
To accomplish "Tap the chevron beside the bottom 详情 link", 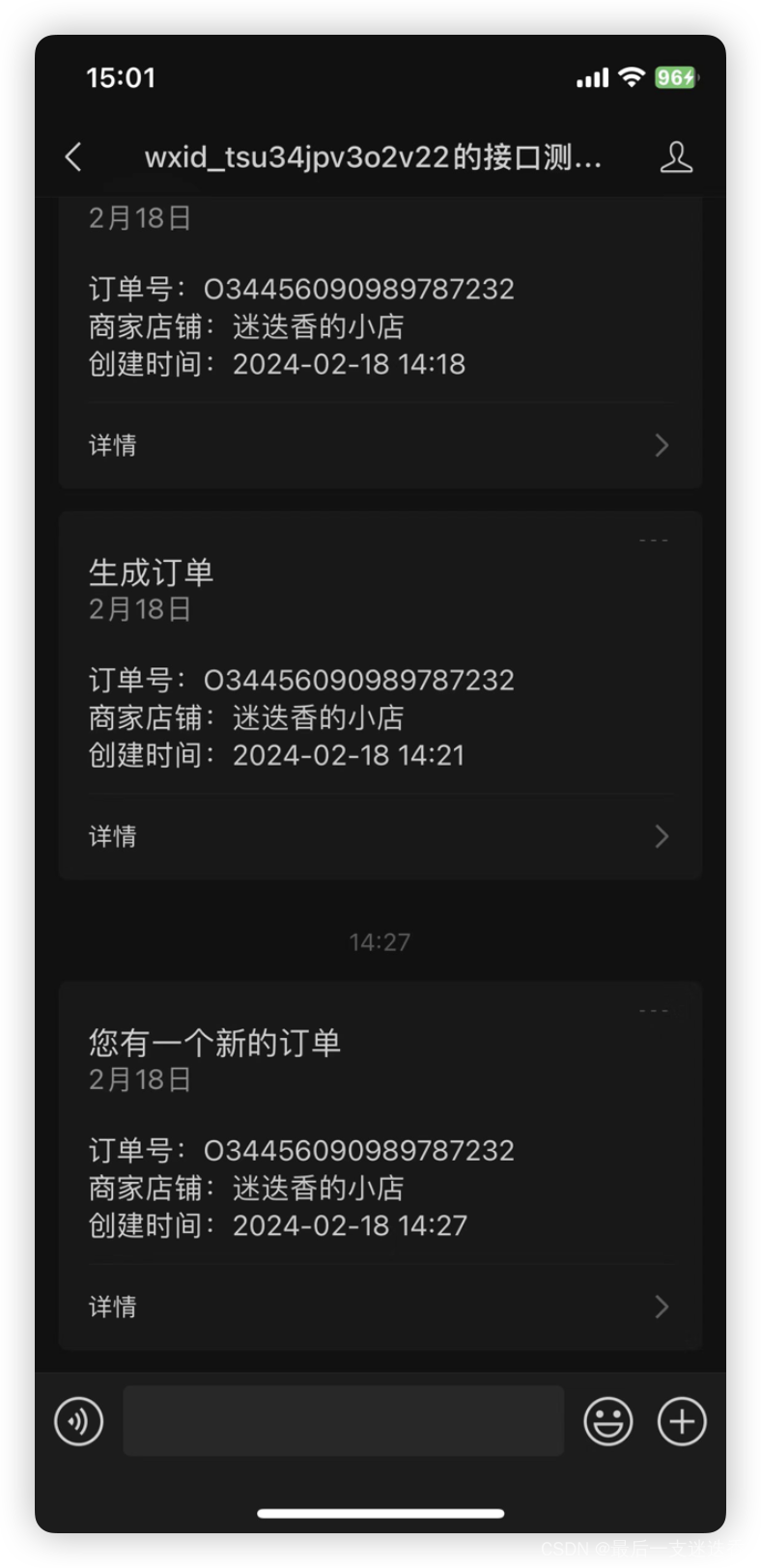I will click(662, 1306).
